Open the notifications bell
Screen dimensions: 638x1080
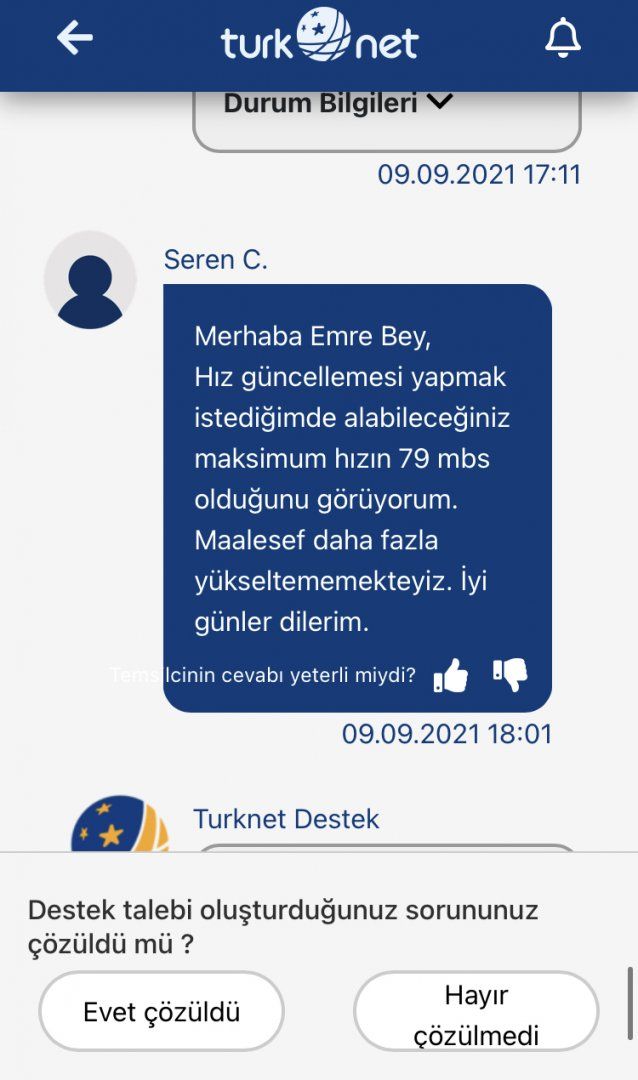[562, 38]
